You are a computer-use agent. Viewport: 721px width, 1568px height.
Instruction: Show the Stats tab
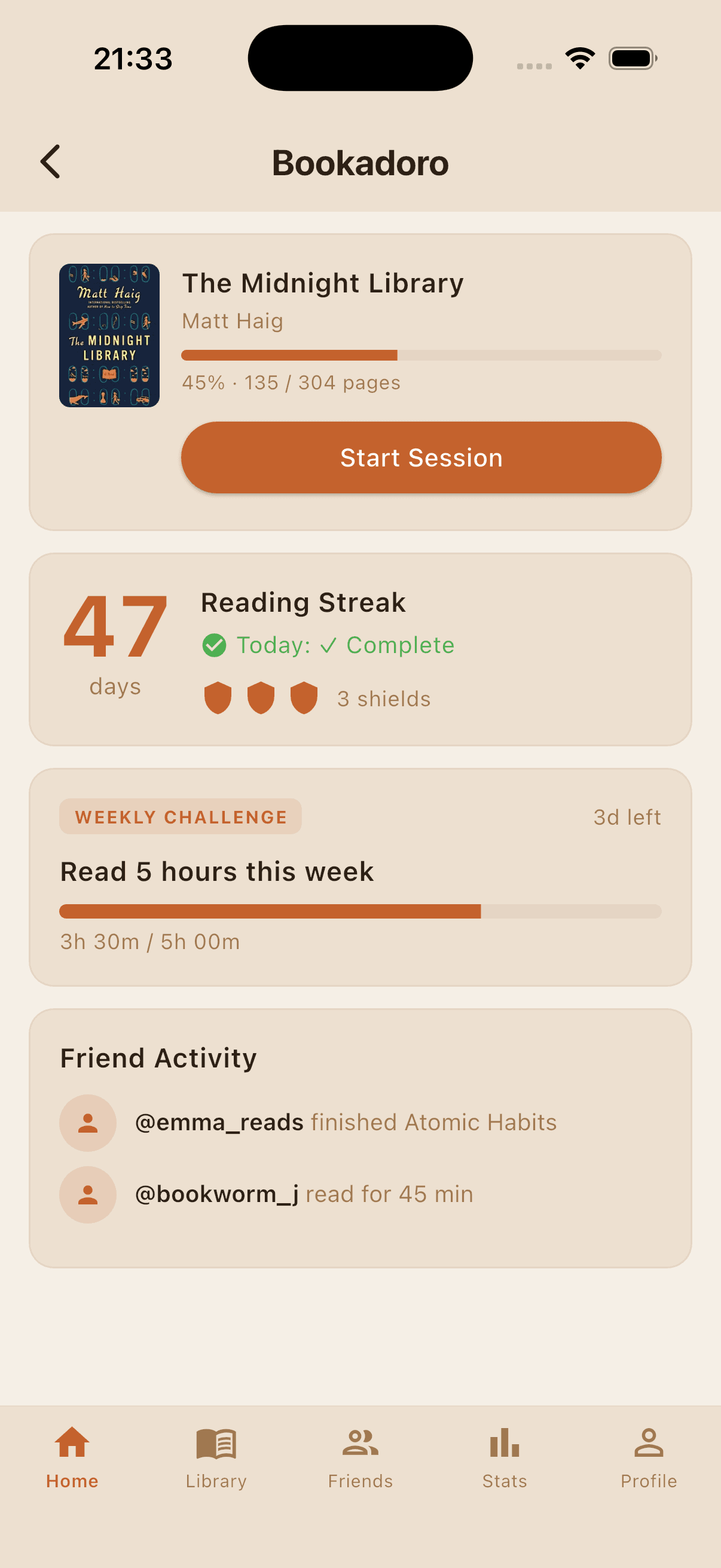tap(505, 1457)
